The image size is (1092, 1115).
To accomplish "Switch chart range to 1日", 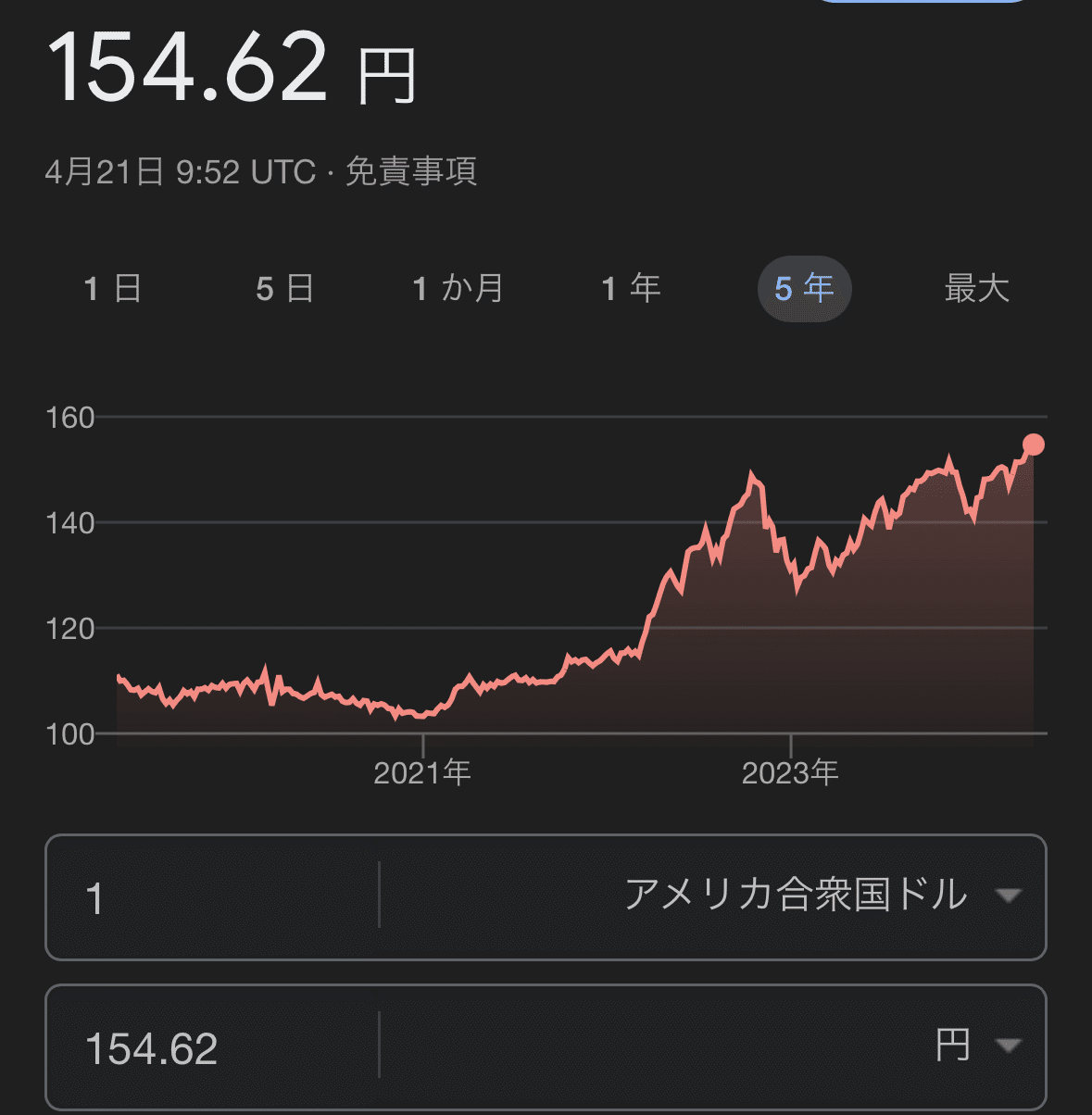I will 112,289.
